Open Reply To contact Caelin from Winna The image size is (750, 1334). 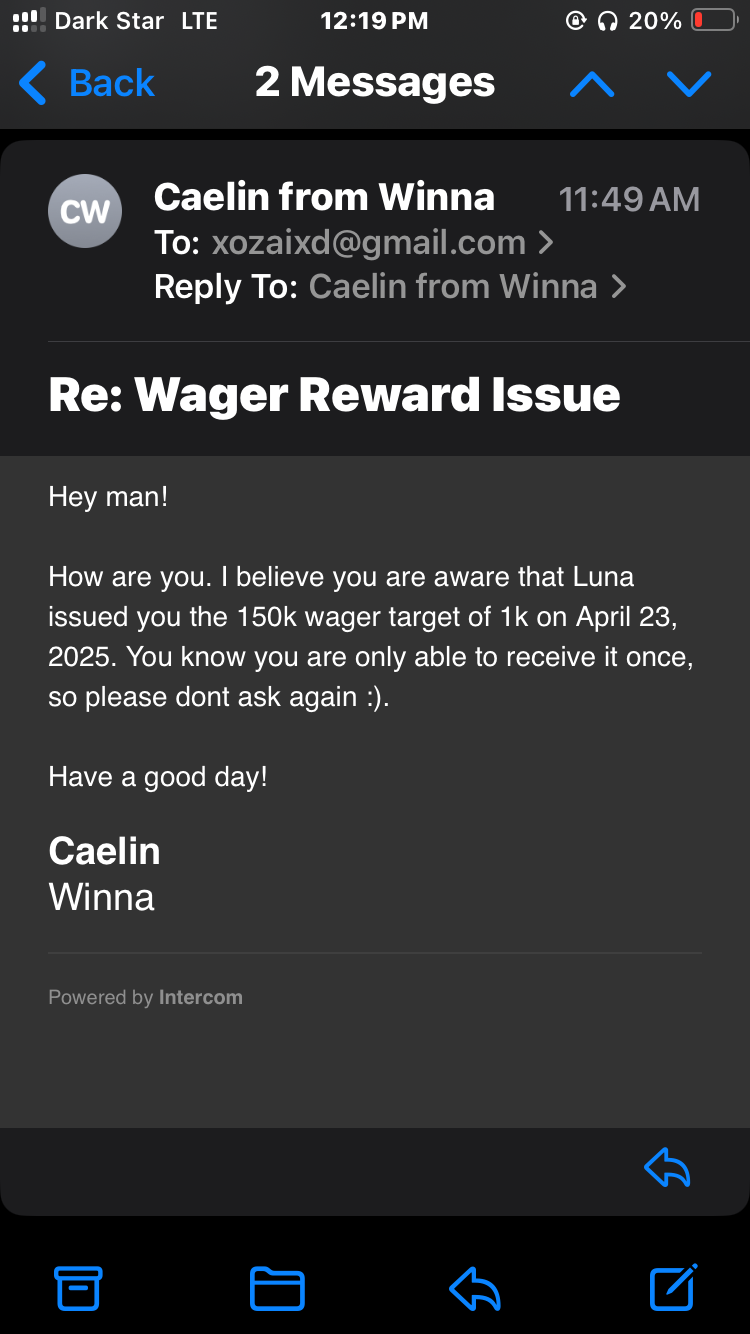coord(466,287)
